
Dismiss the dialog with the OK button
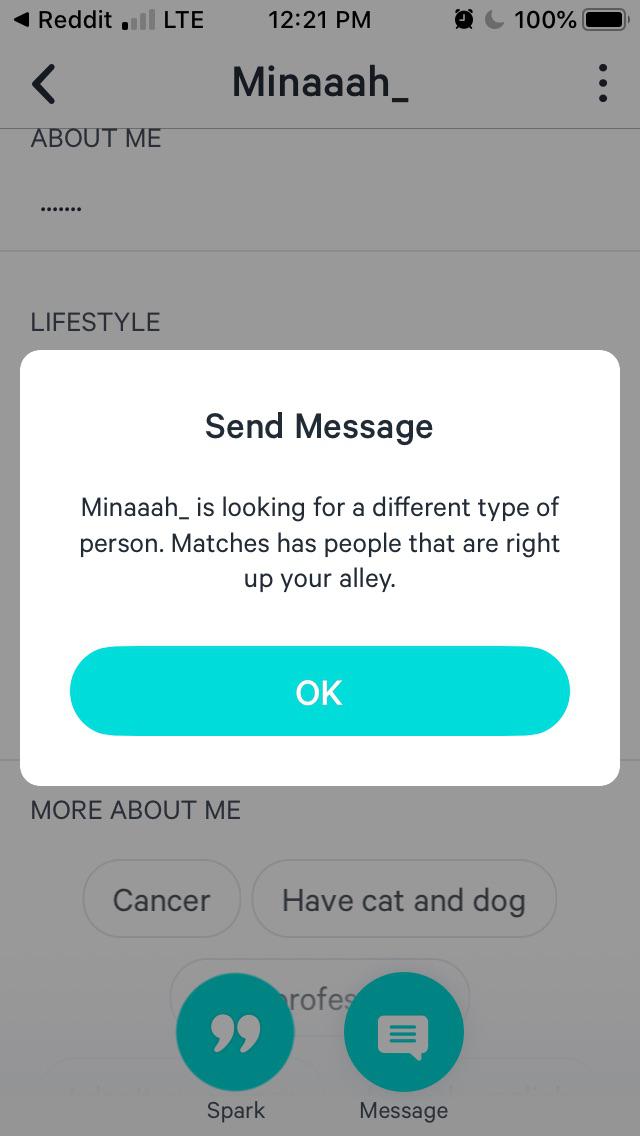click(319, 692)
